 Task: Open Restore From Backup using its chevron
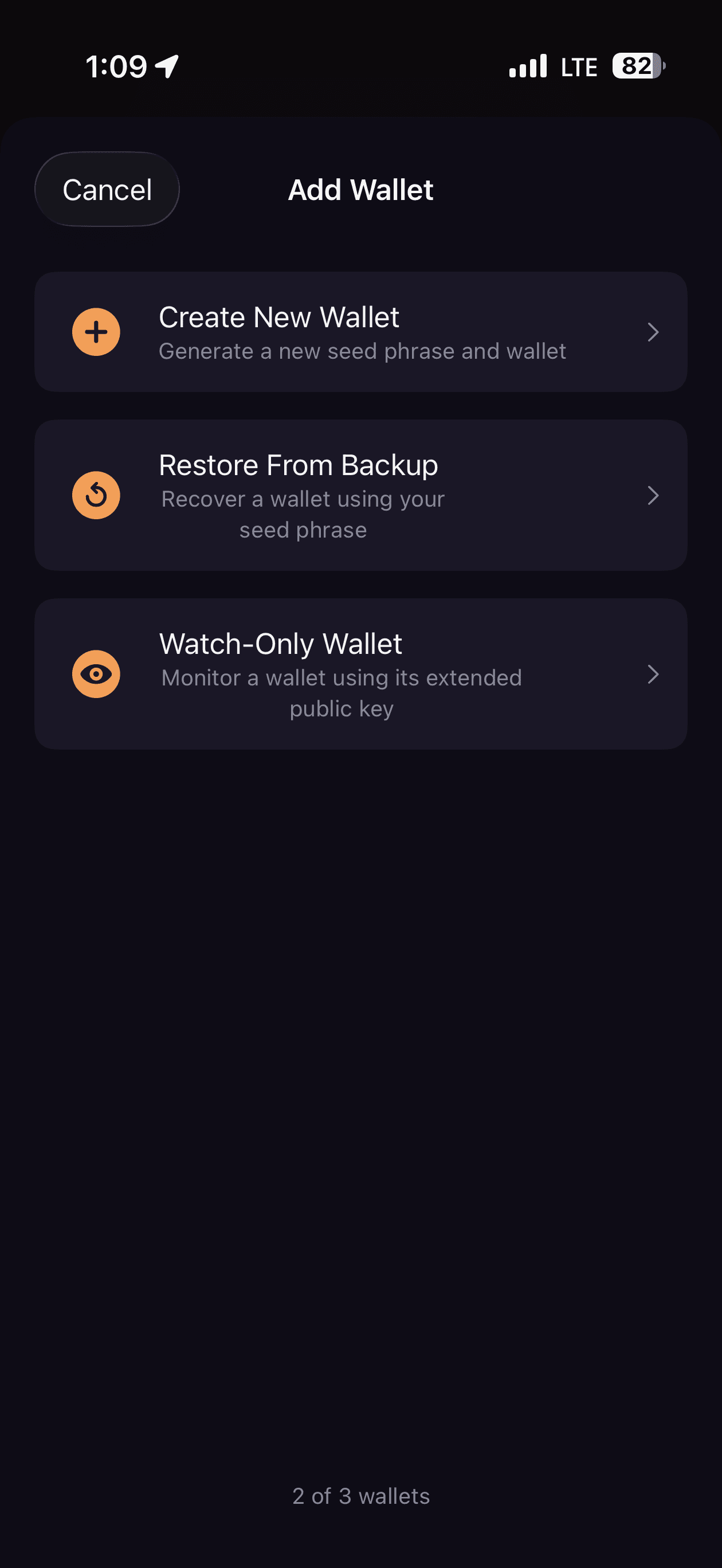tap(653, 496)
